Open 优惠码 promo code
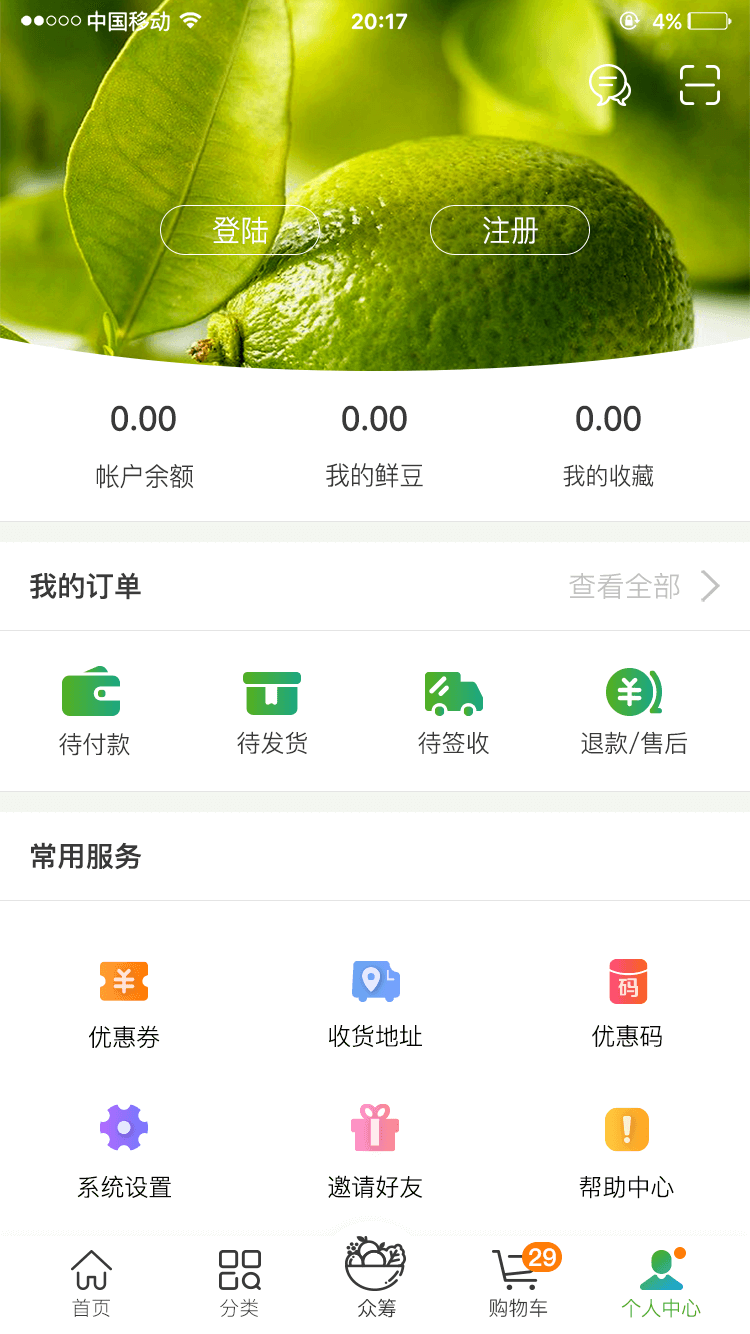This screenshot has width=750, height=1334. coord(627,1002)
